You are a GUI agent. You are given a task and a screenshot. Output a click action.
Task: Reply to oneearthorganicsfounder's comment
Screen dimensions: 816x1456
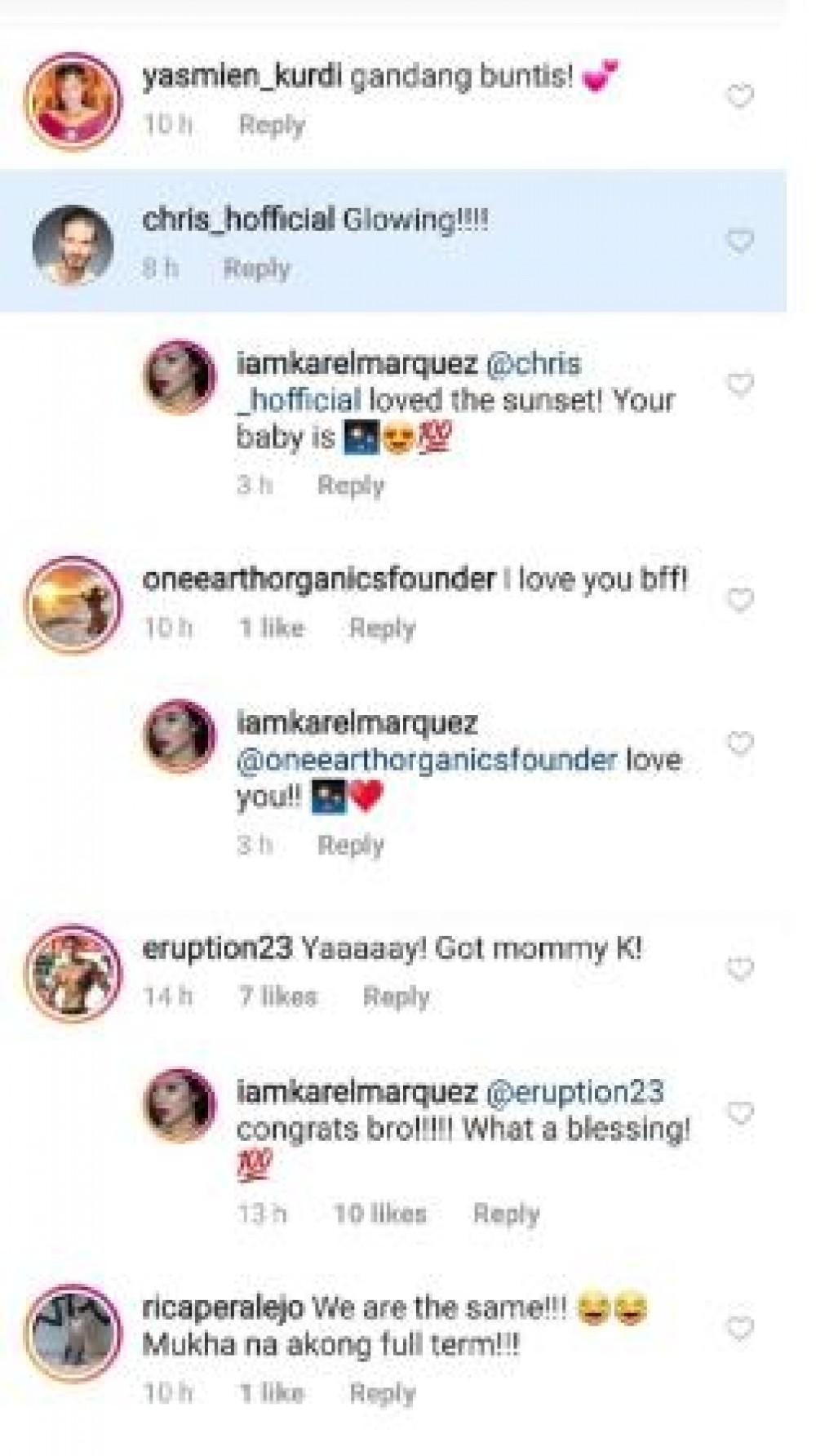pos(382,628)
